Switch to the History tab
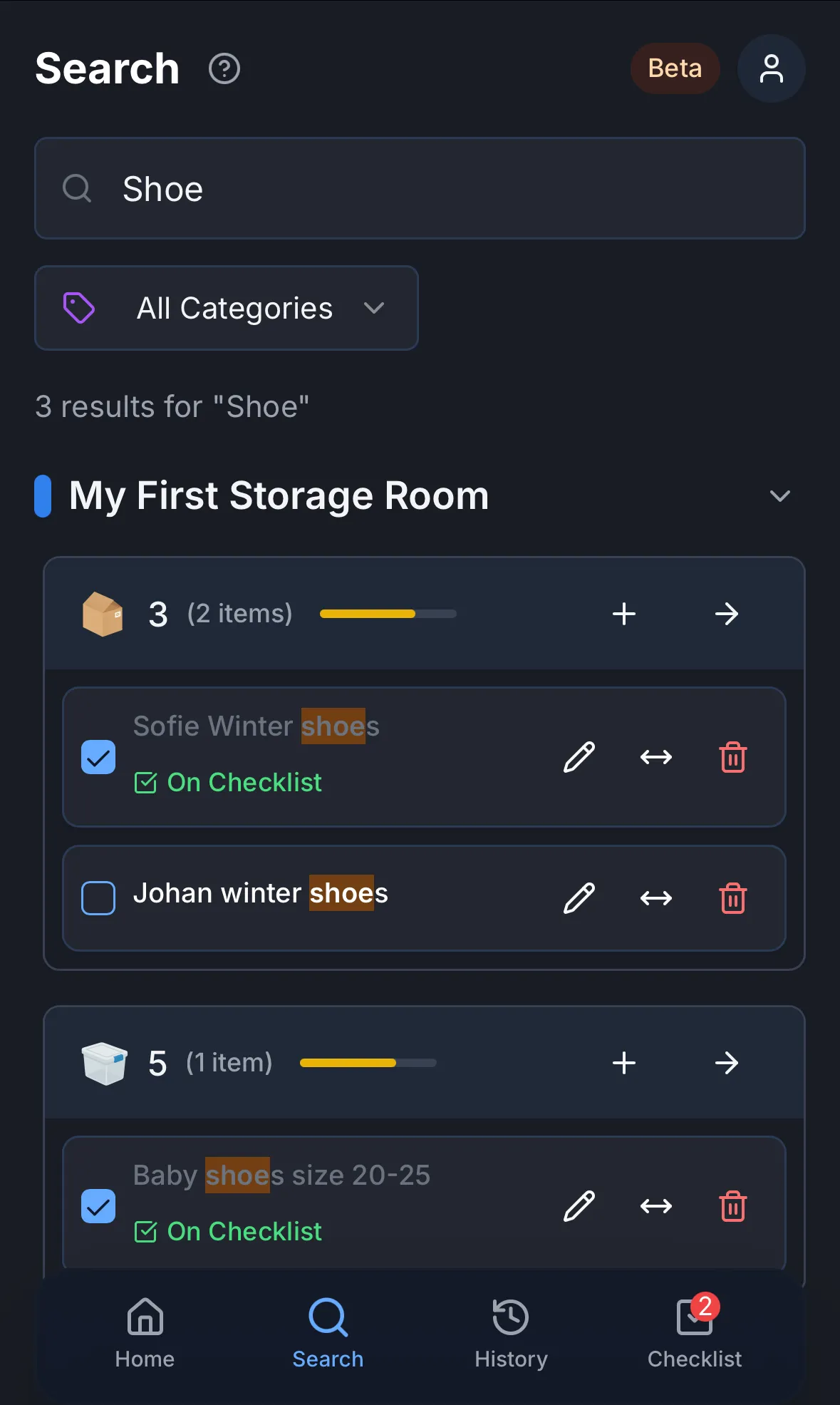840x1405 pixels. coord(511,1333)
